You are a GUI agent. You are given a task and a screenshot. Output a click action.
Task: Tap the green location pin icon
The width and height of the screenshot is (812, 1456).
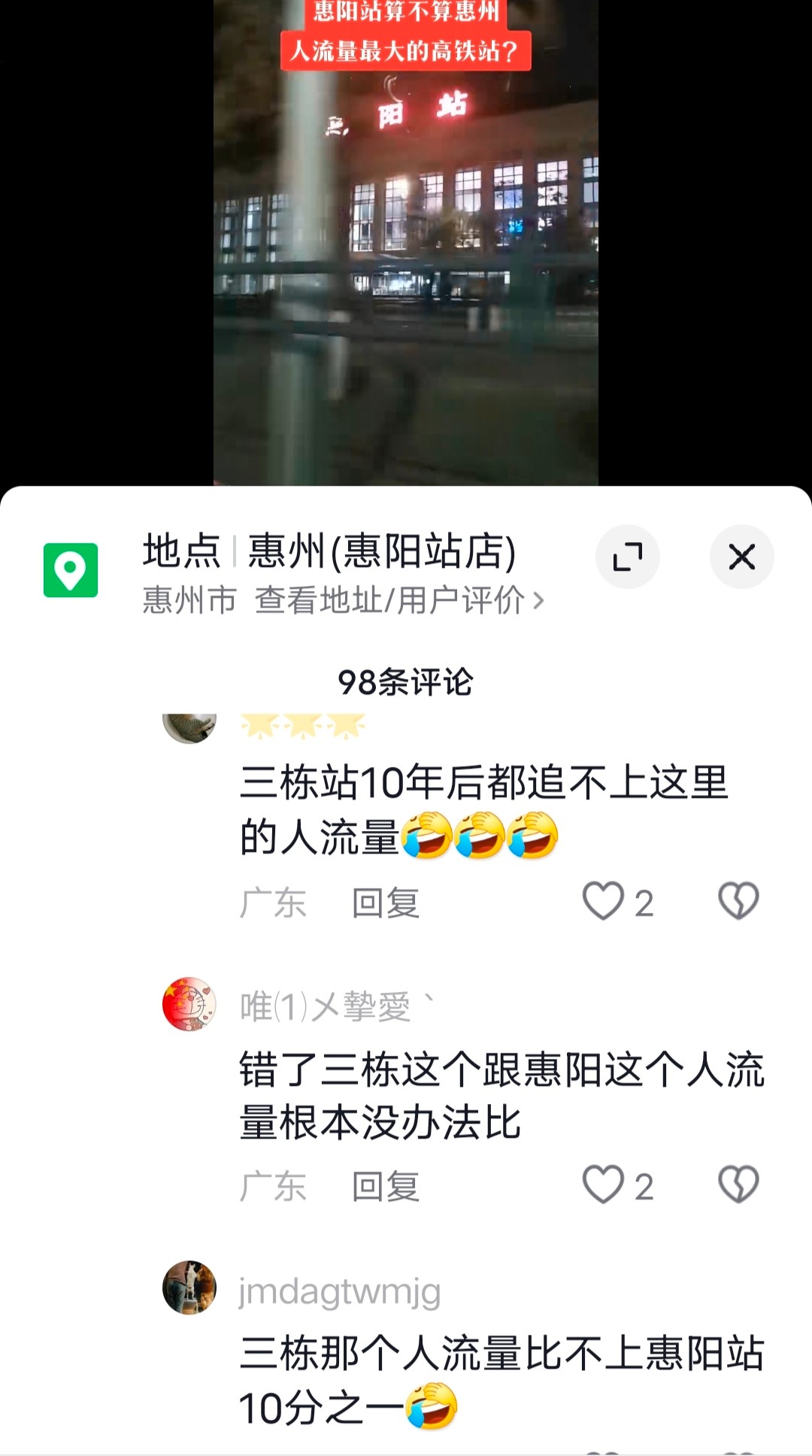tap(71, 570)
